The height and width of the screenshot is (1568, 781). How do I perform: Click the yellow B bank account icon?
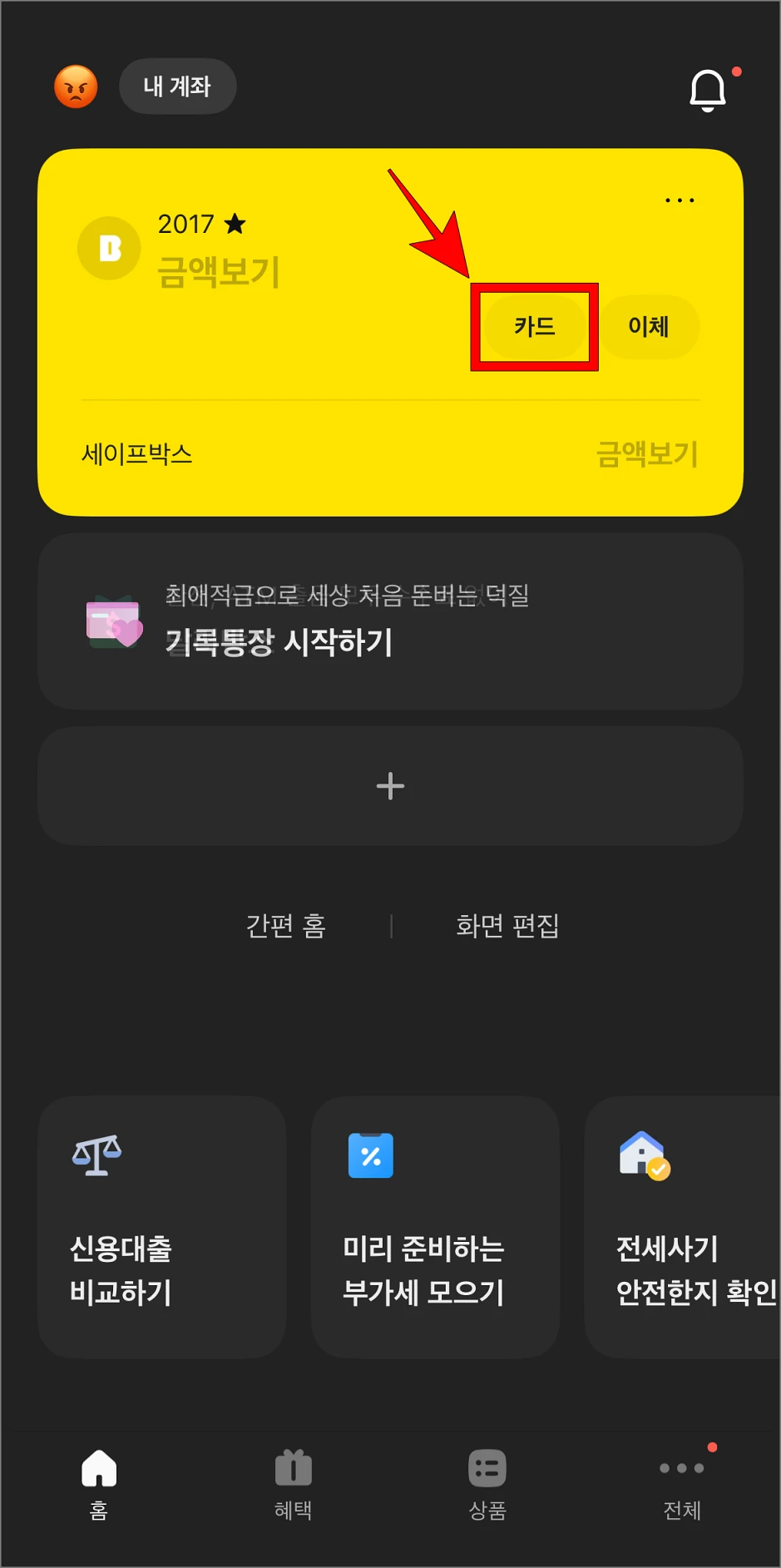click(109, 247)
